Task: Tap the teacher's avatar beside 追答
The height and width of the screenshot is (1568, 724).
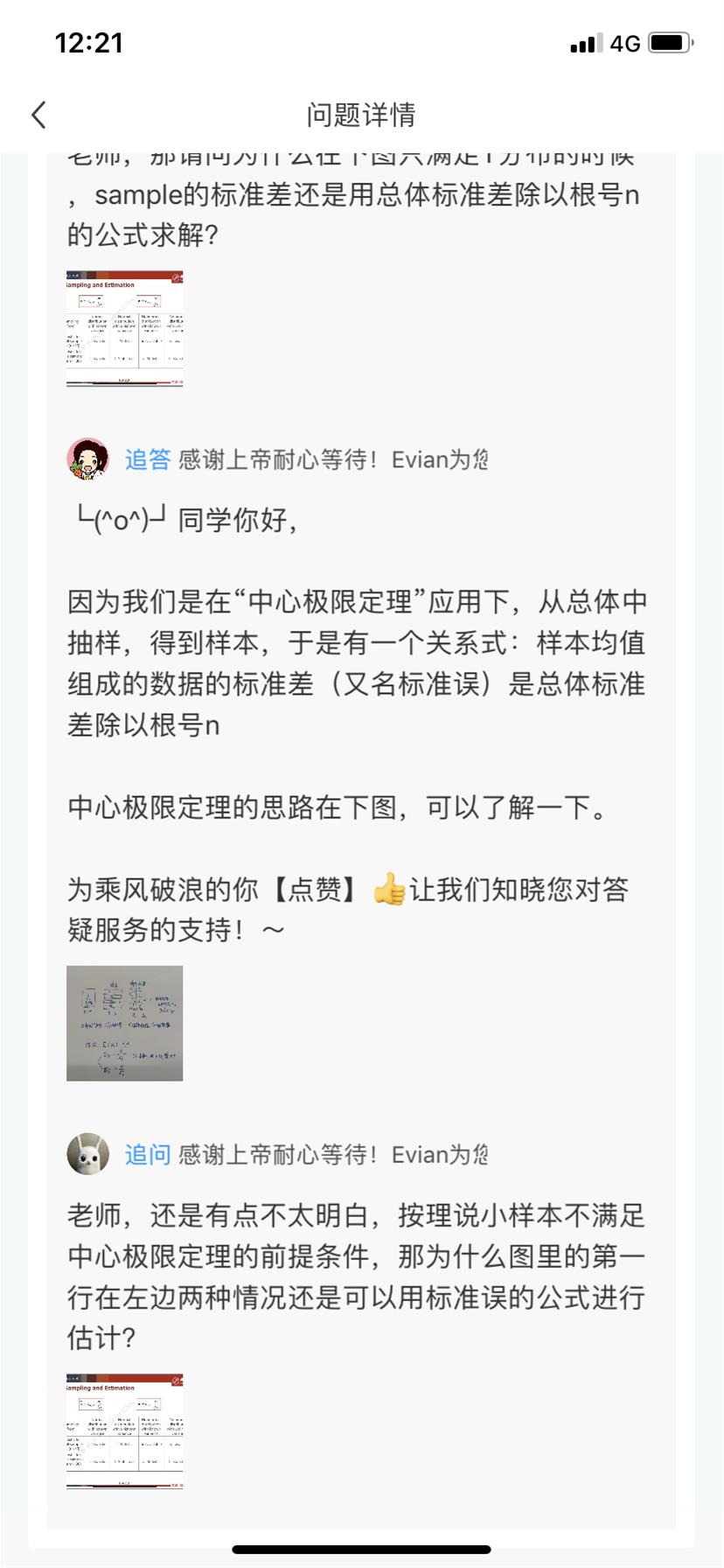Action: [x=88, y=459]
